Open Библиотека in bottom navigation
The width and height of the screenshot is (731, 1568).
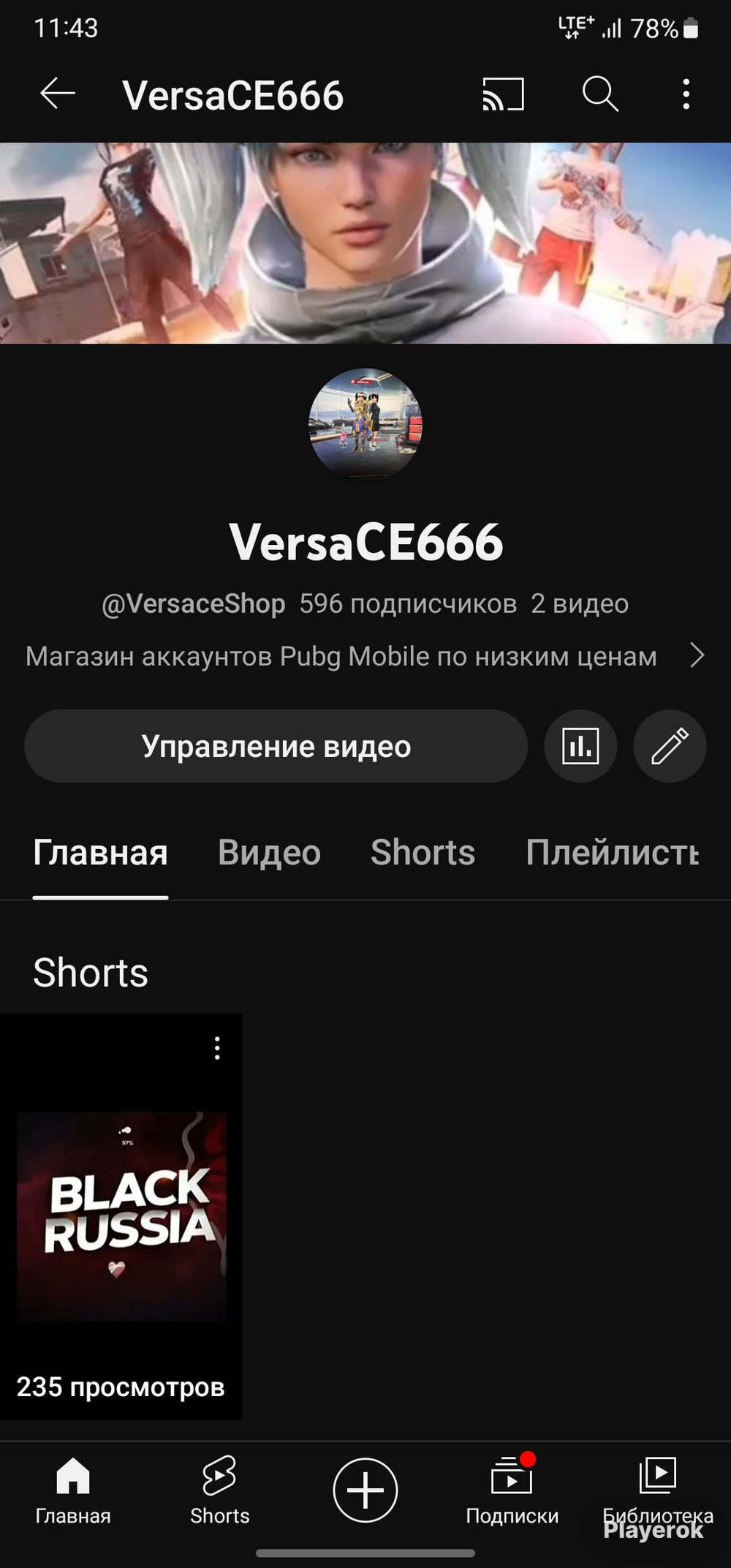[x=658, y=1490]
